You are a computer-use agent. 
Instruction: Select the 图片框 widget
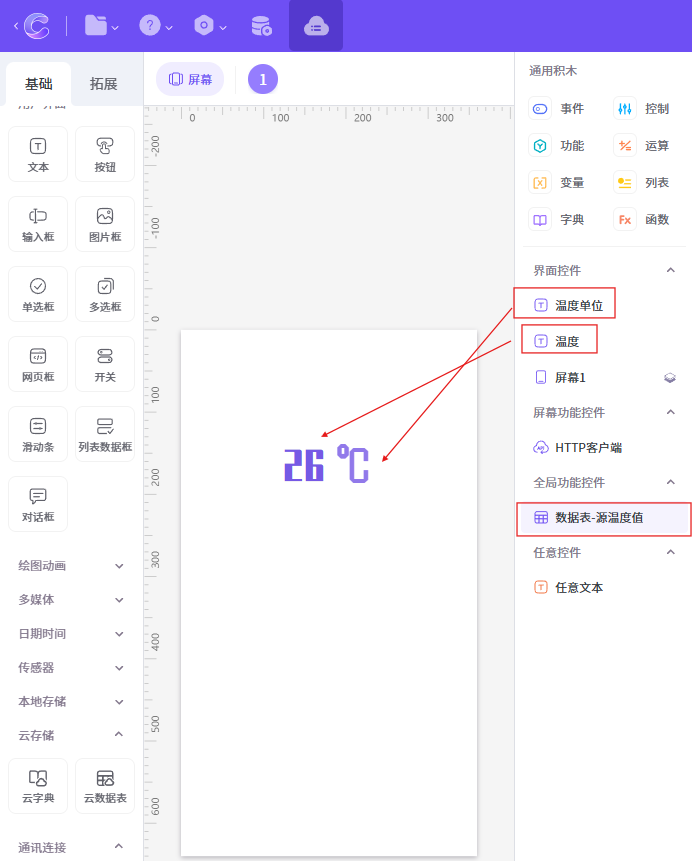(105, 224)
